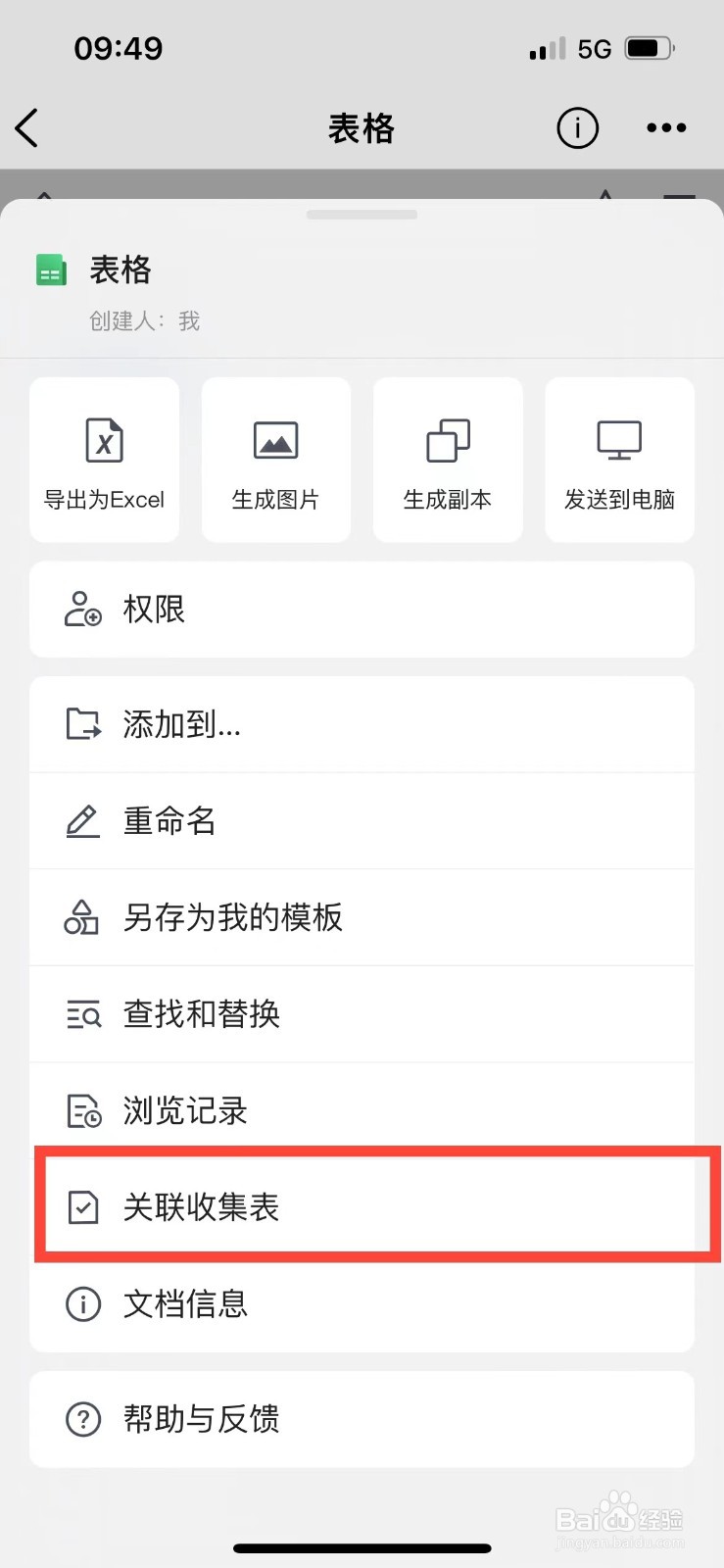Open 查找和替换 find and replace

[362, 1014]
